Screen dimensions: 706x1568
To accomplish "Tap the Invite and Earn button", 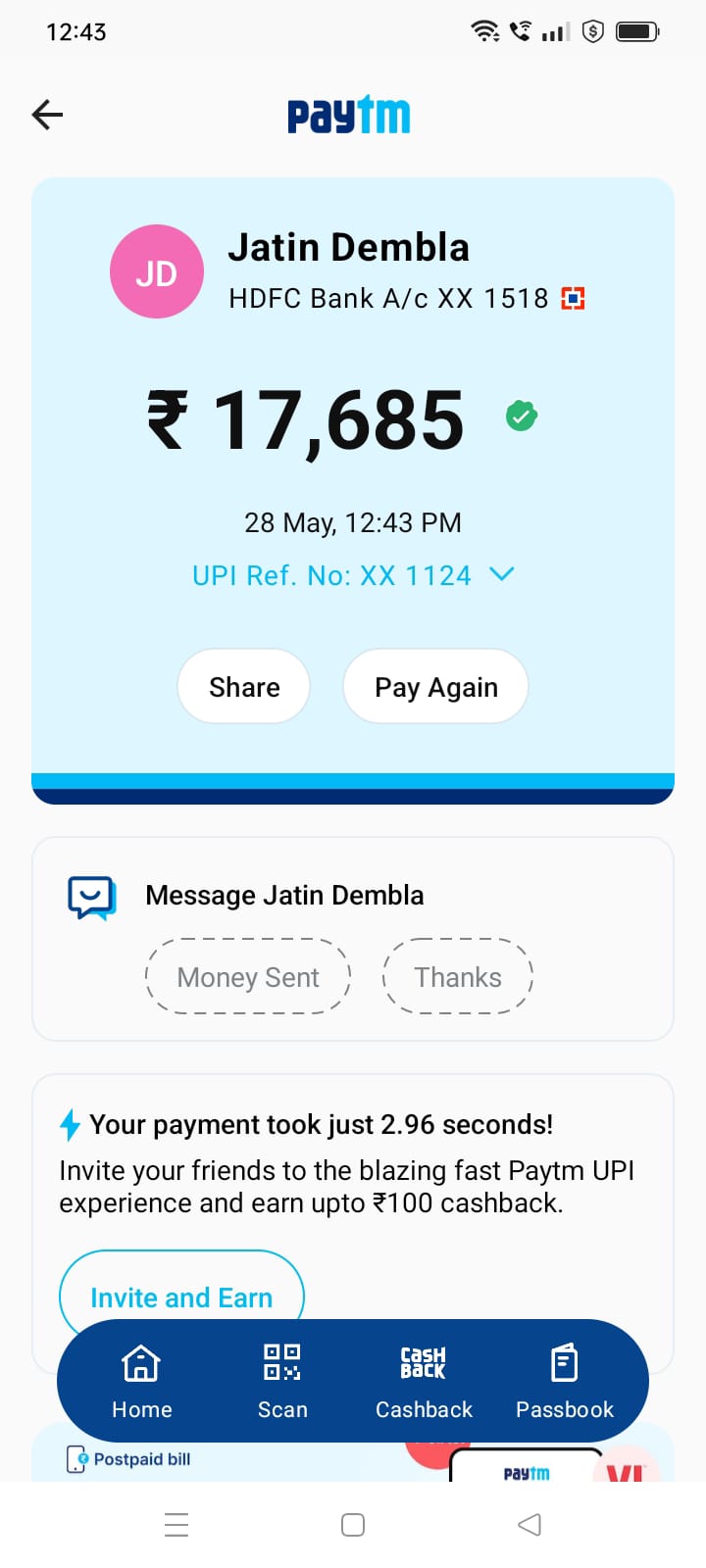I will [181, 1290].
